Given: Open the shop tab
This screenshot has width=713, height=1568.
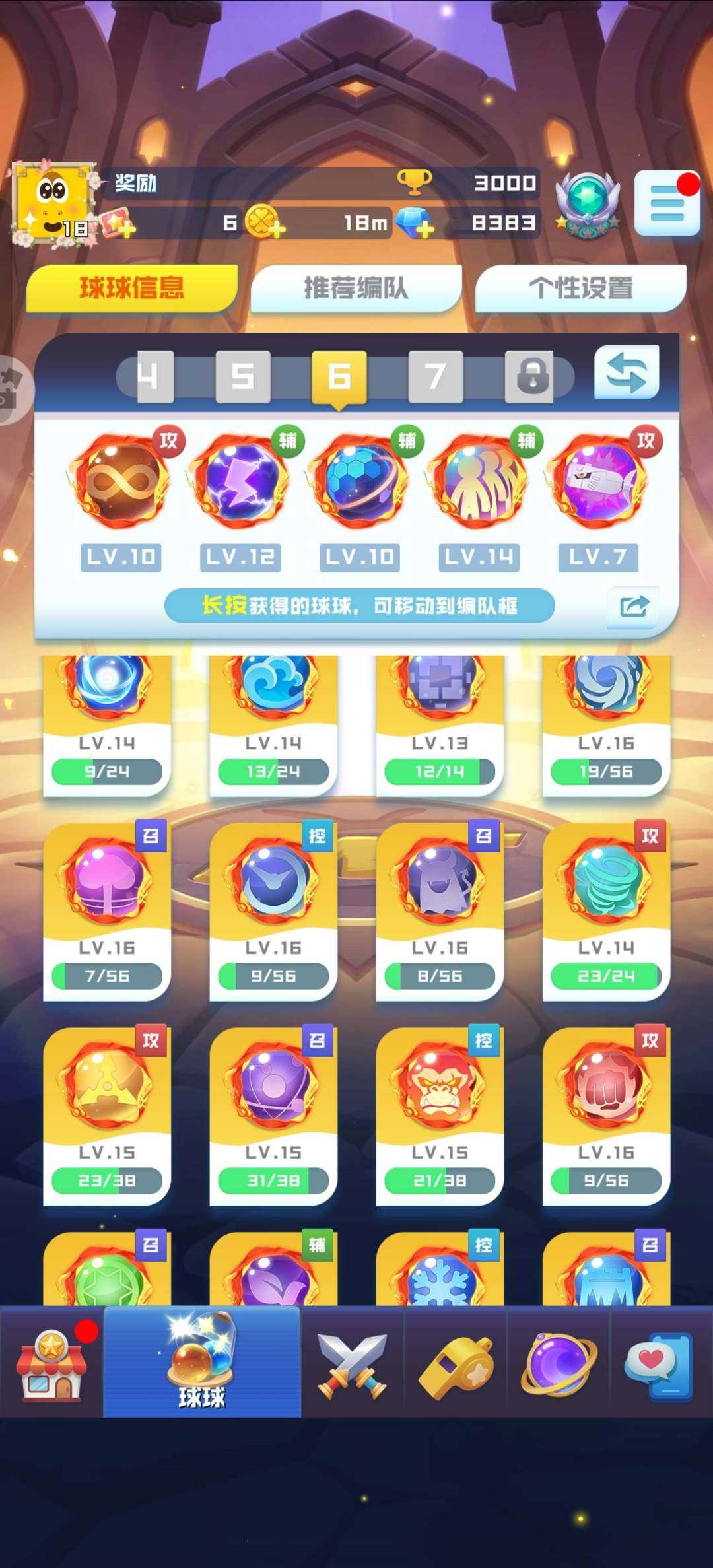Looking at the screenshot, I should tap(51, 1363).
